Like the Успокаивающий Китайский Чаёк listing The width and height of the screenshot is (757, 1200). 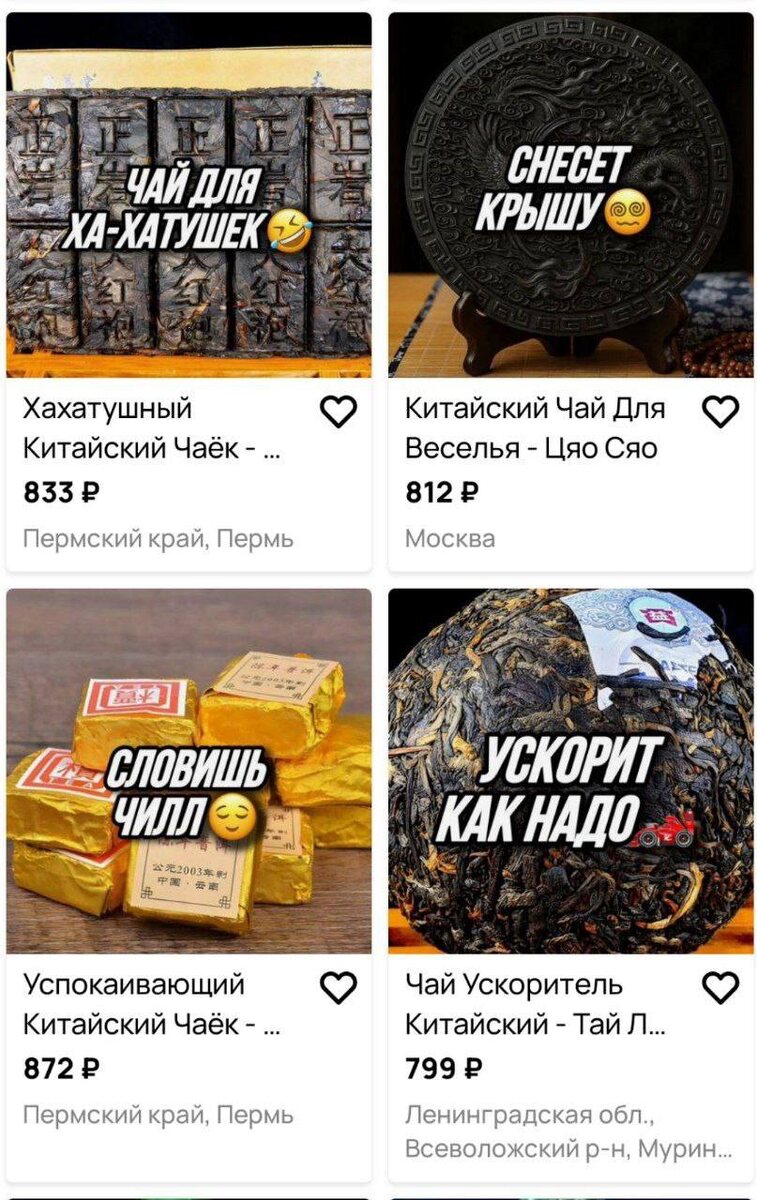click(x=338, y=988)
